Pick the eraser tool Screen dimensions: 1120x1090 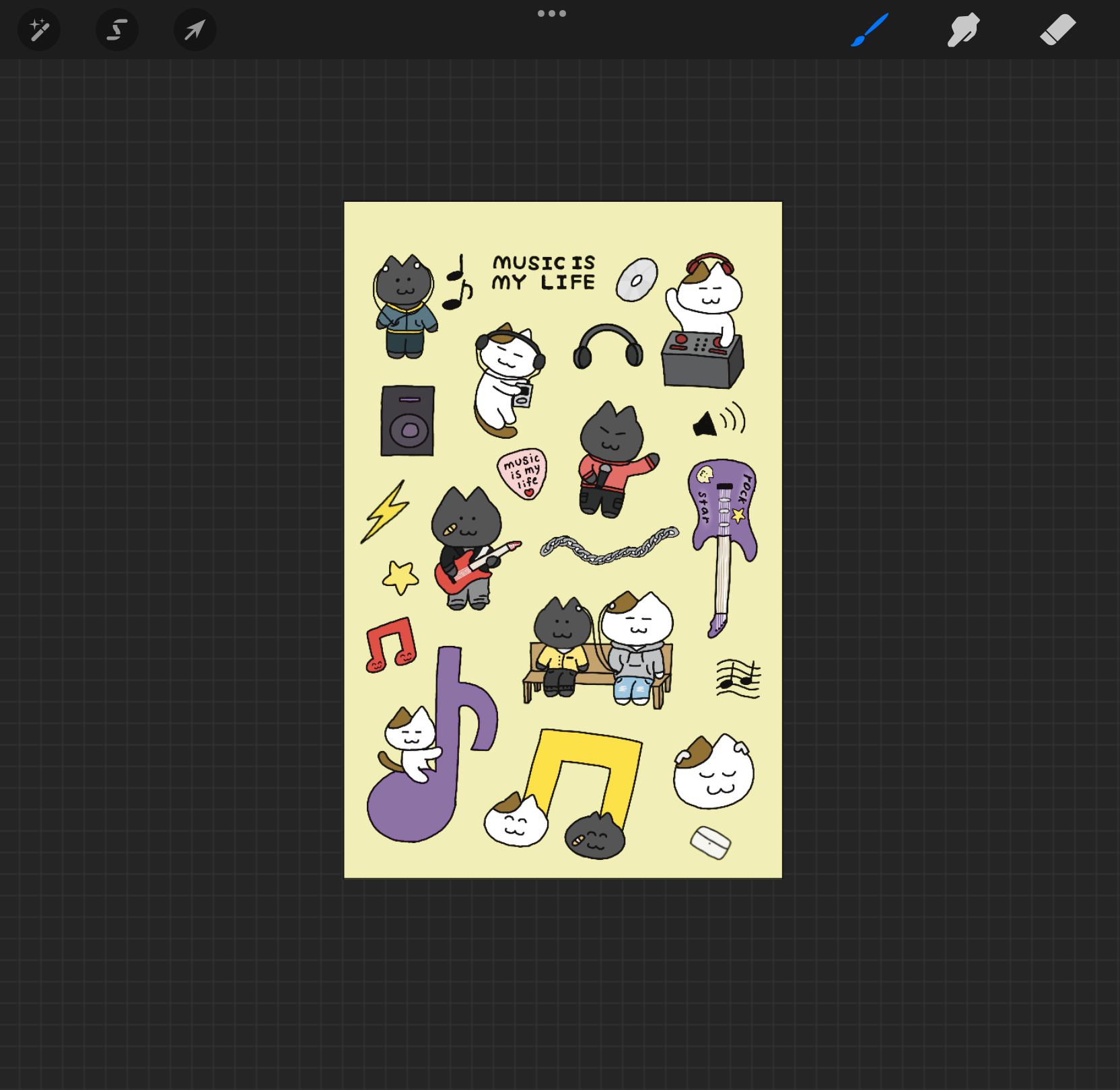click(1057, 30)
